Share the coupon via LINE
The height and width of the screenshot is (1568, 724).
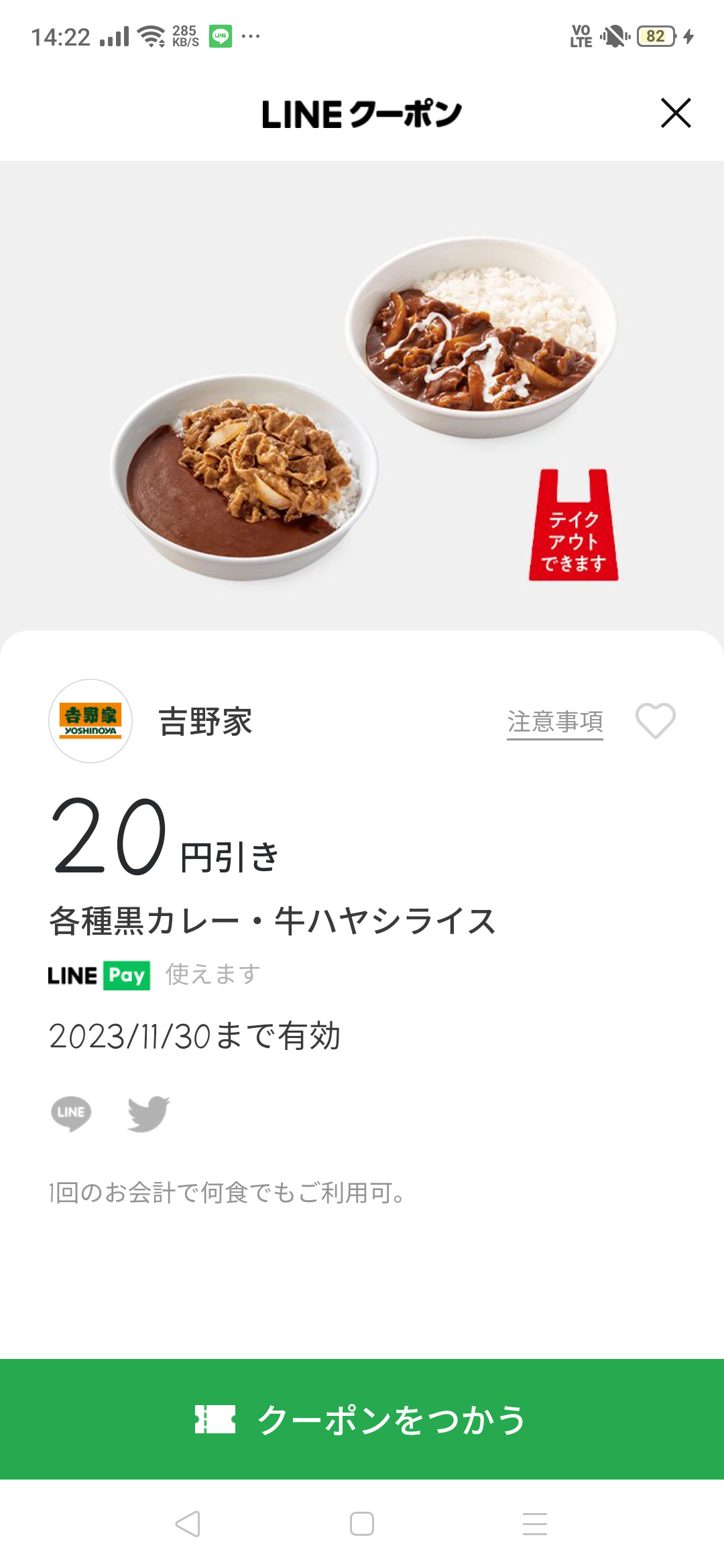71,1113
